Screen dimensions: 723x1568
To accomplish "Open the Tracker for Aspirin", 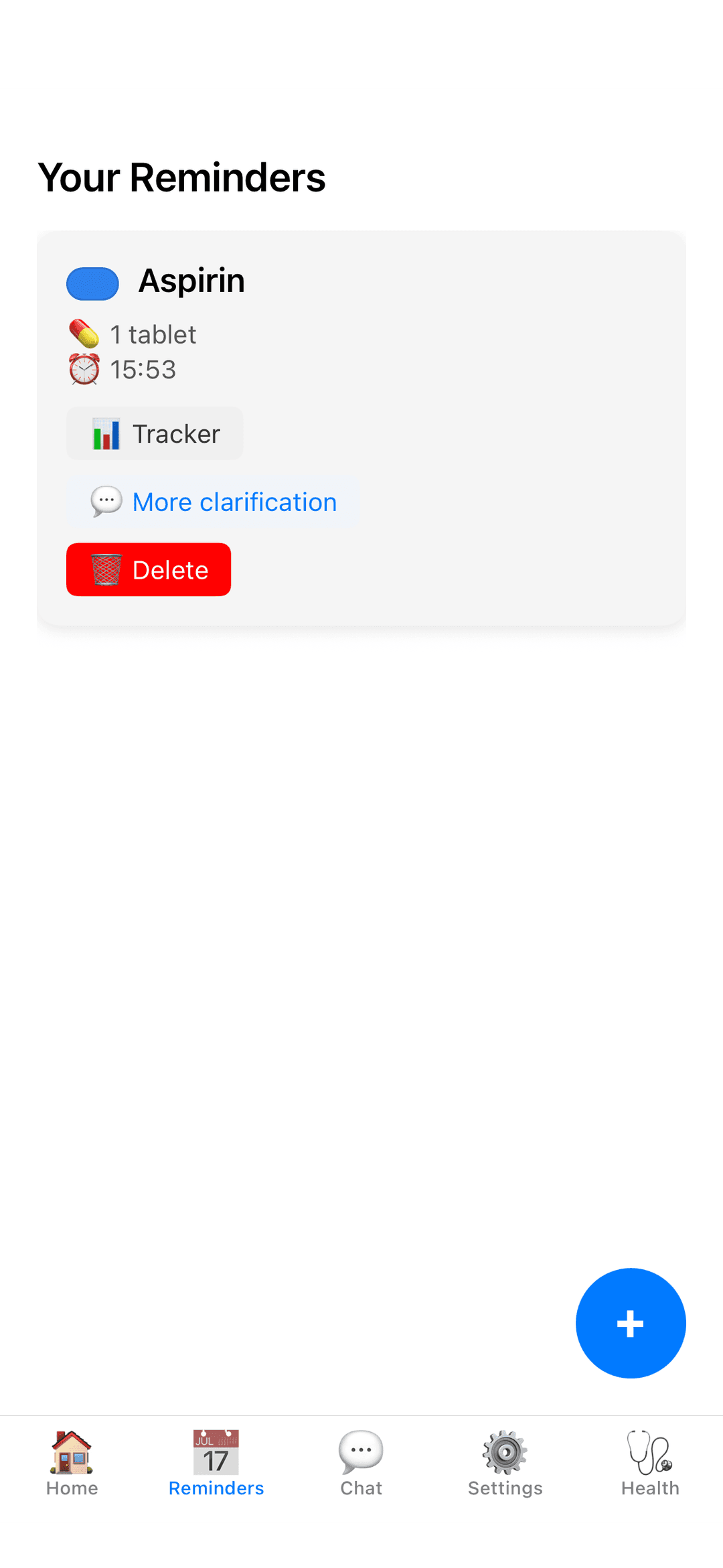I will click(155, 434).
